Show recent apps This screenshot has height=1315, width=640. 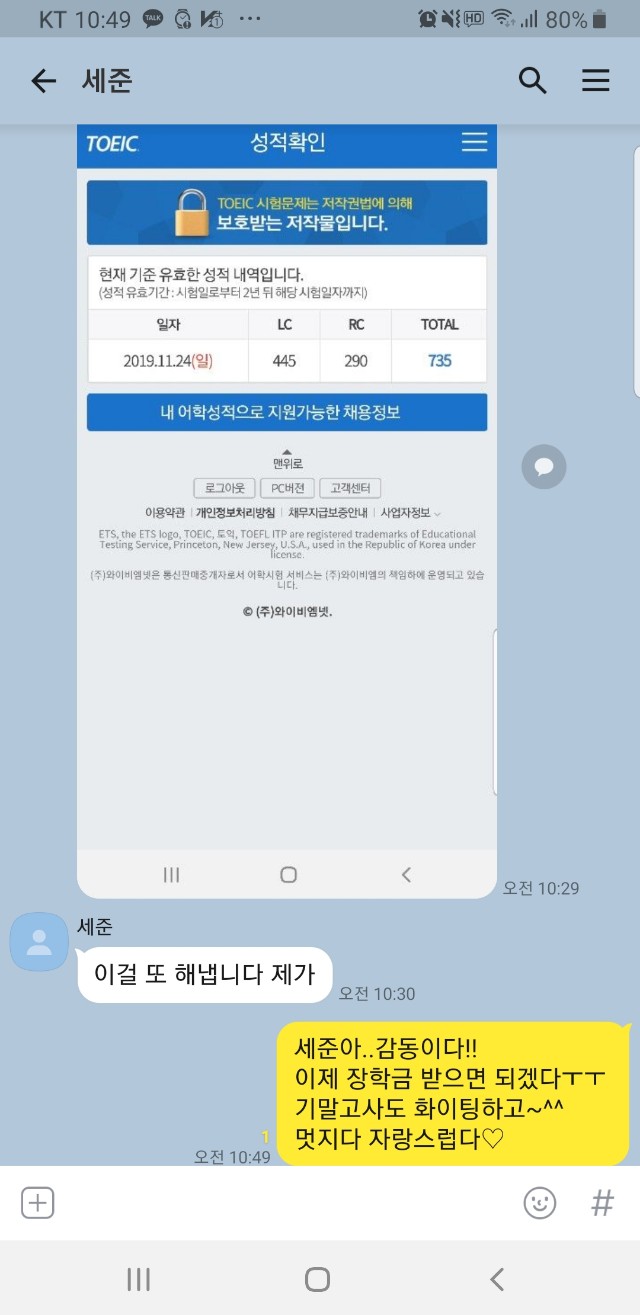(x=138, y=1279)
